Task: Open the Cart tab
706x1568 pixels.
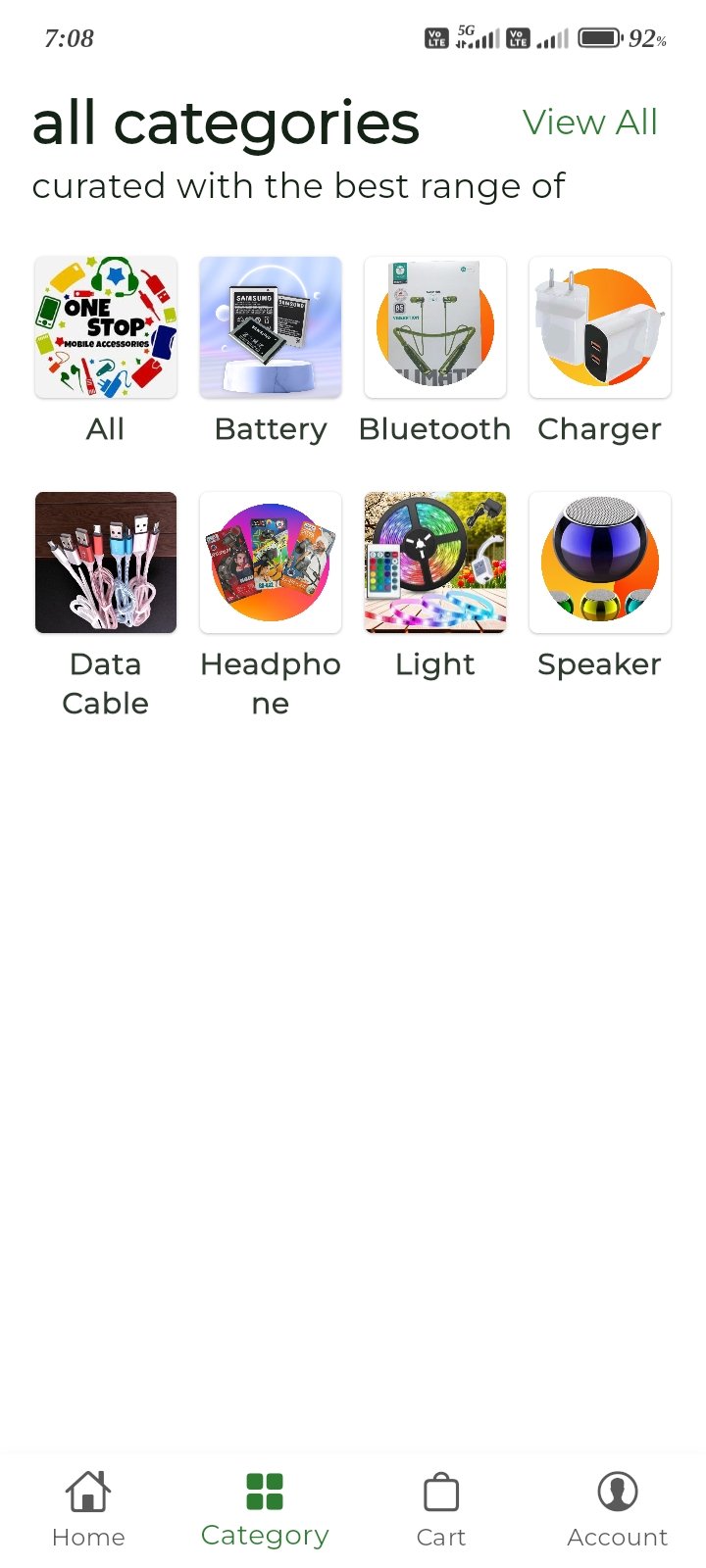Action: click(x=441, y=1509)
